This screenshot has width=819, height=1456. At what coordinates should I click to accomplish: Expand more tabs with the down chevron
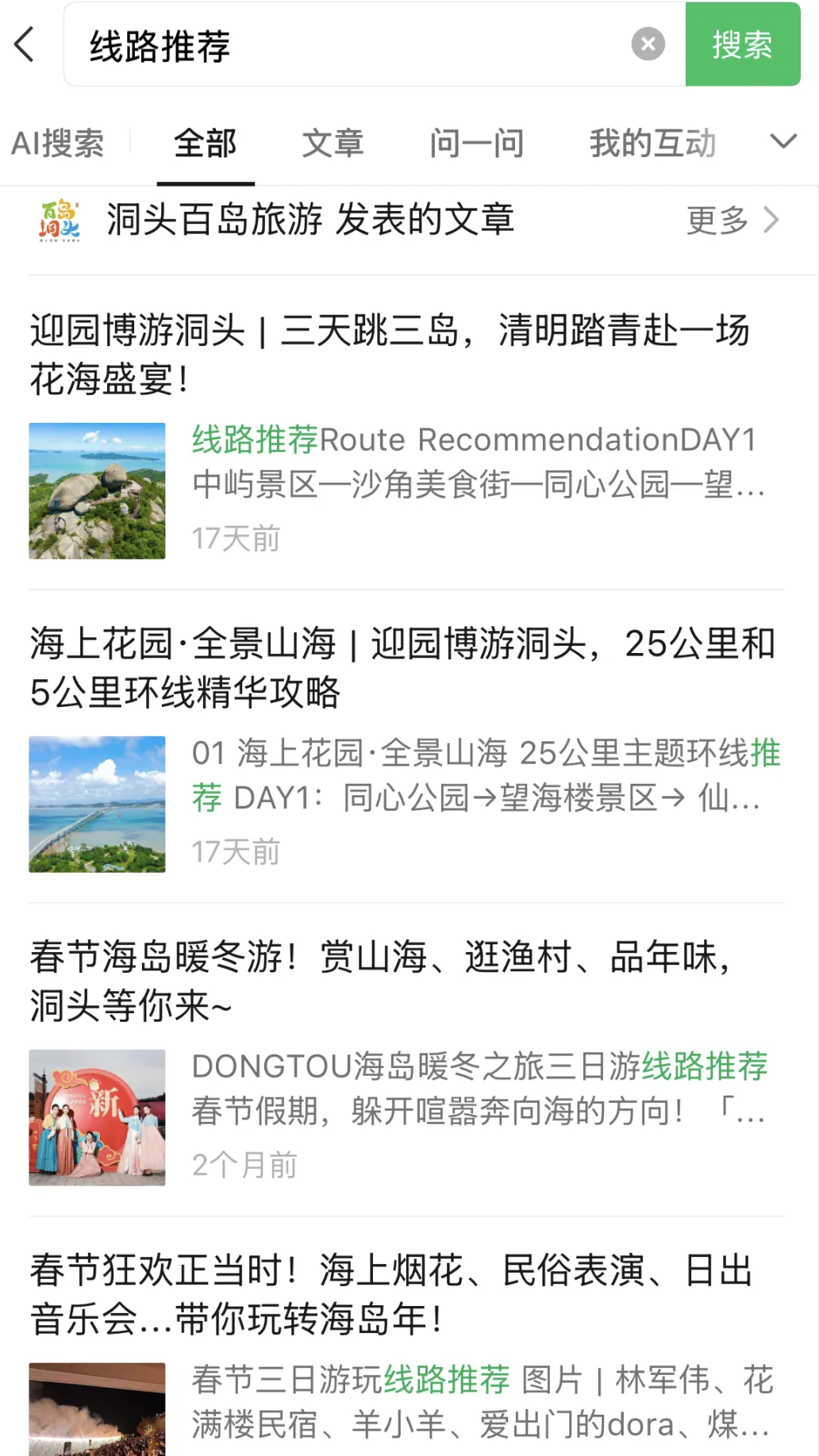(x=782, y=142)
